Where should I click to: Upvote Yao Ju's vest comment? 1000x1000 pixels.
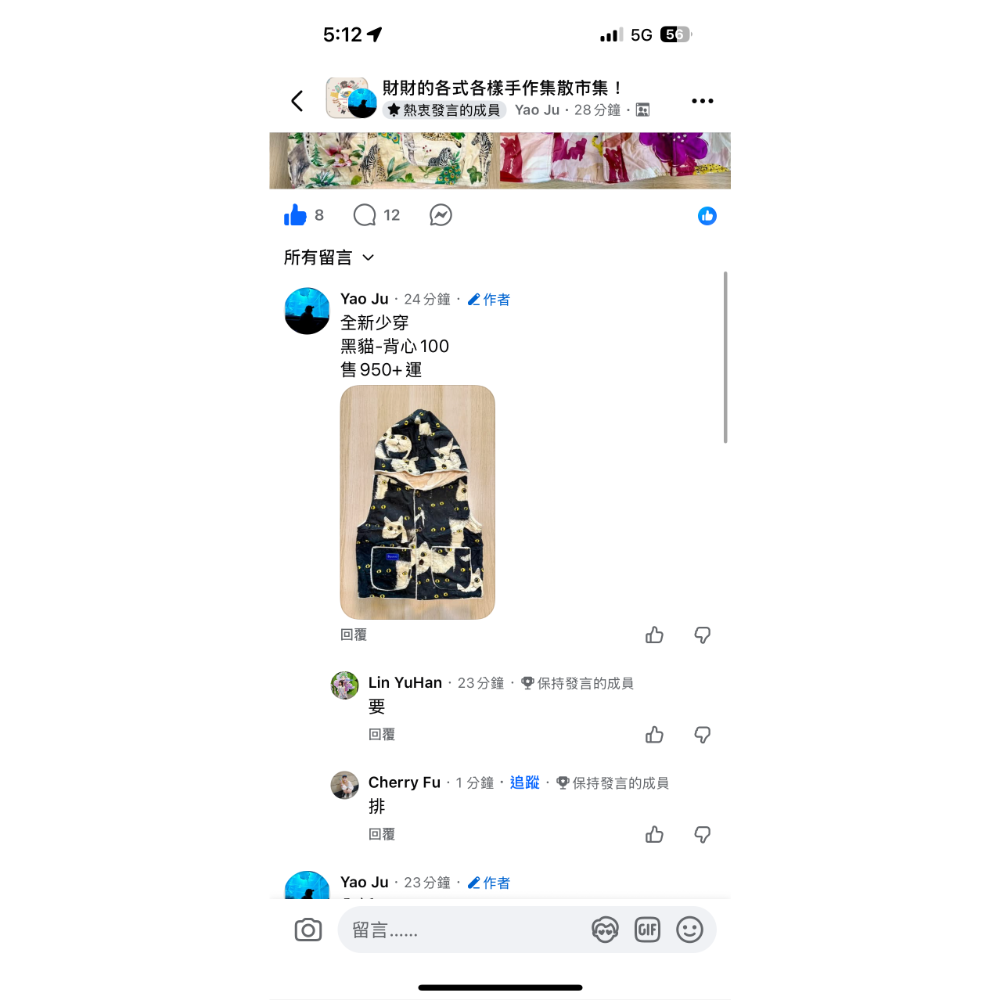click(655, 635)
